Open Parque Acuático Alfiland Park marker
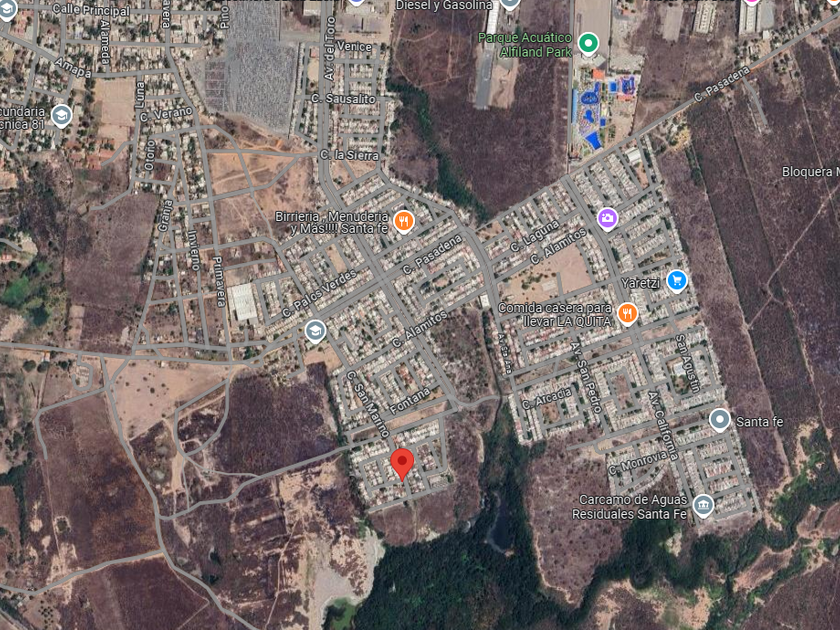840x630 pixels. point(588,44)
